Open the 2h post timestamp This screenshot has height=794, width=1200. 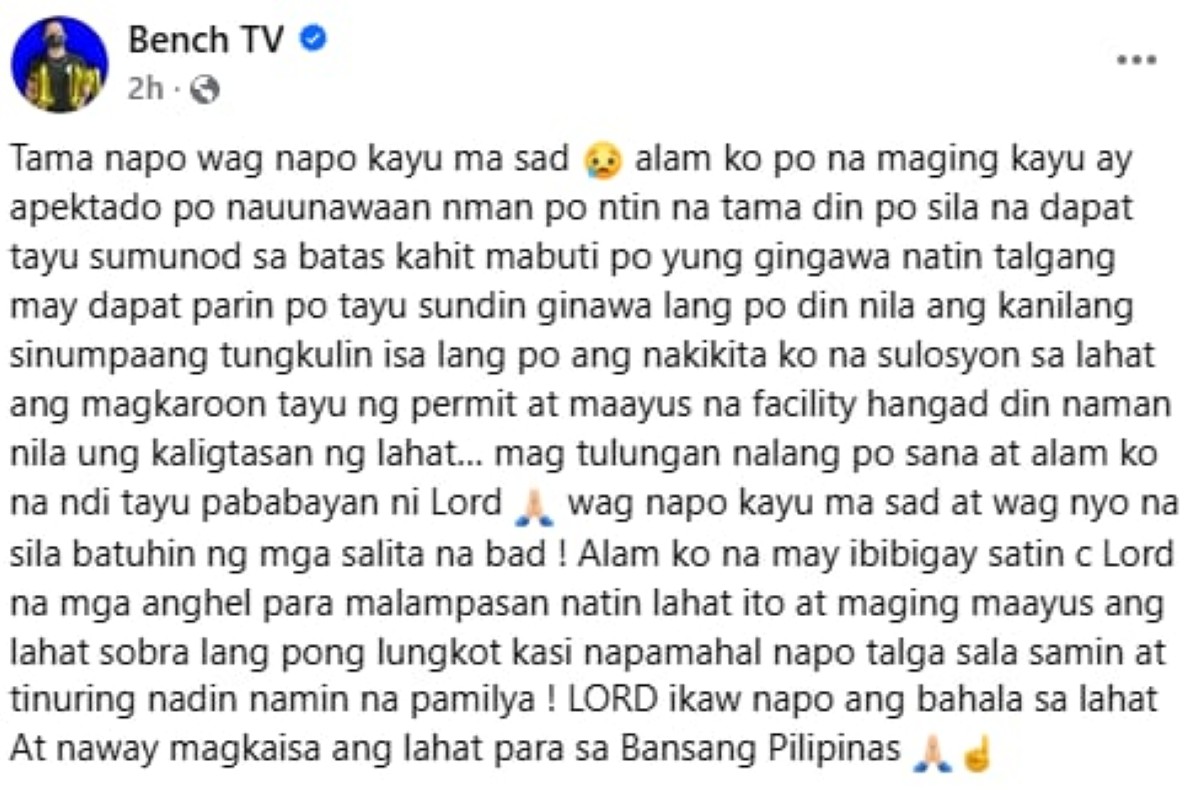tap(144, 90)
